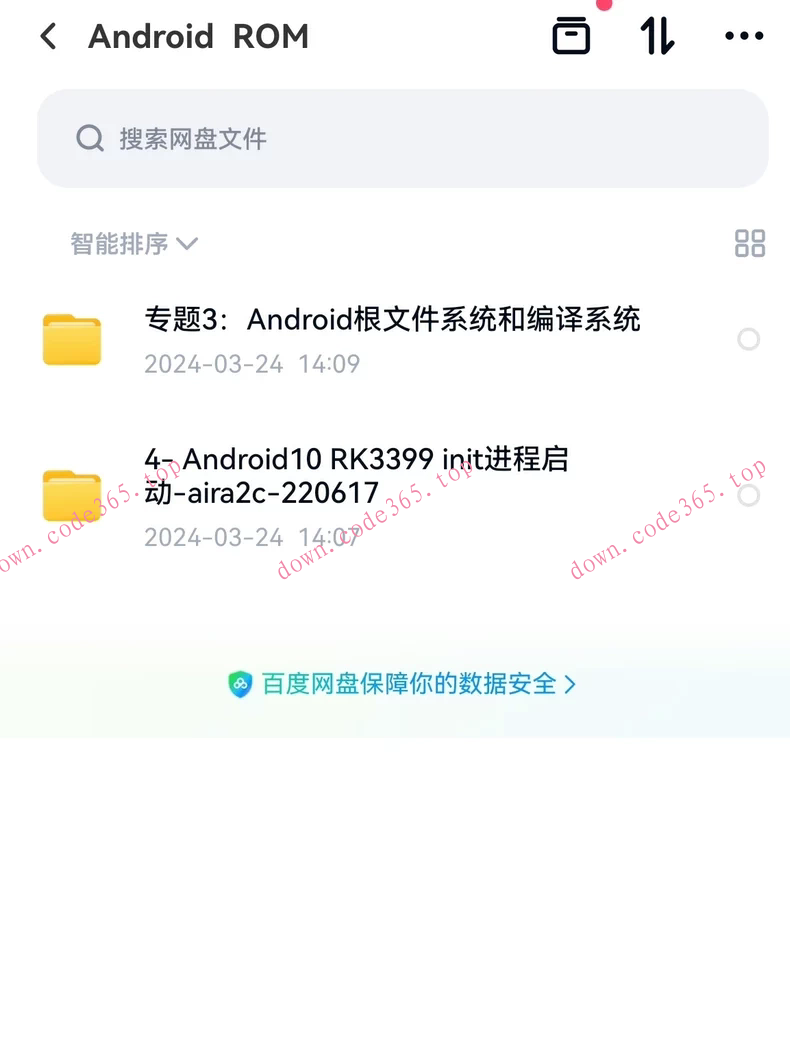Screen dimensions: 790x1038
Task: Open folder named 专题3：Android根文件系统和编译系统
Action: (x=395, y=320)
